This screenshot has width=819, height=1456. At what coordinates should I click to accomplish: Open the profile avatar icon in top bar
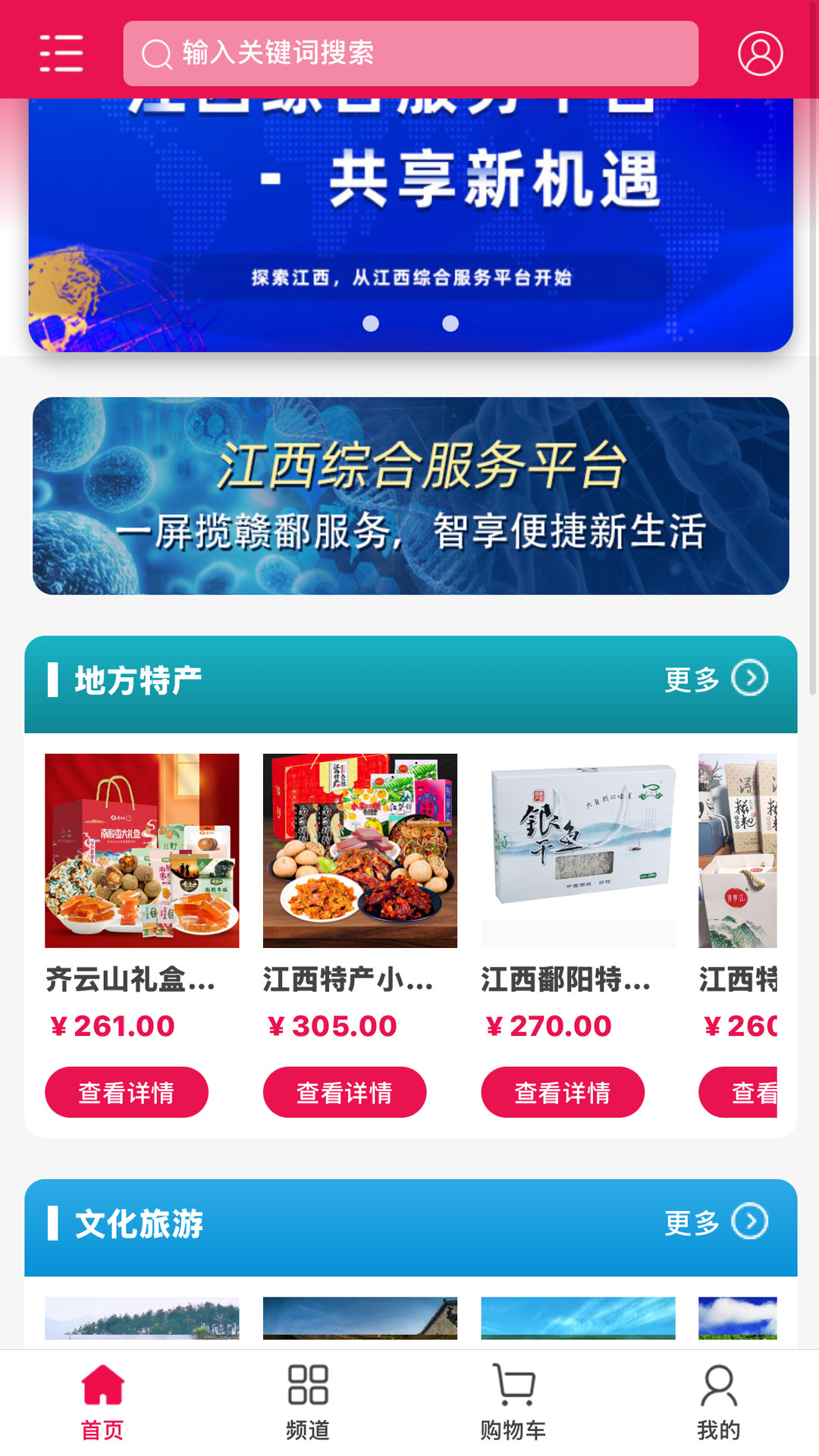click(762, 54)
